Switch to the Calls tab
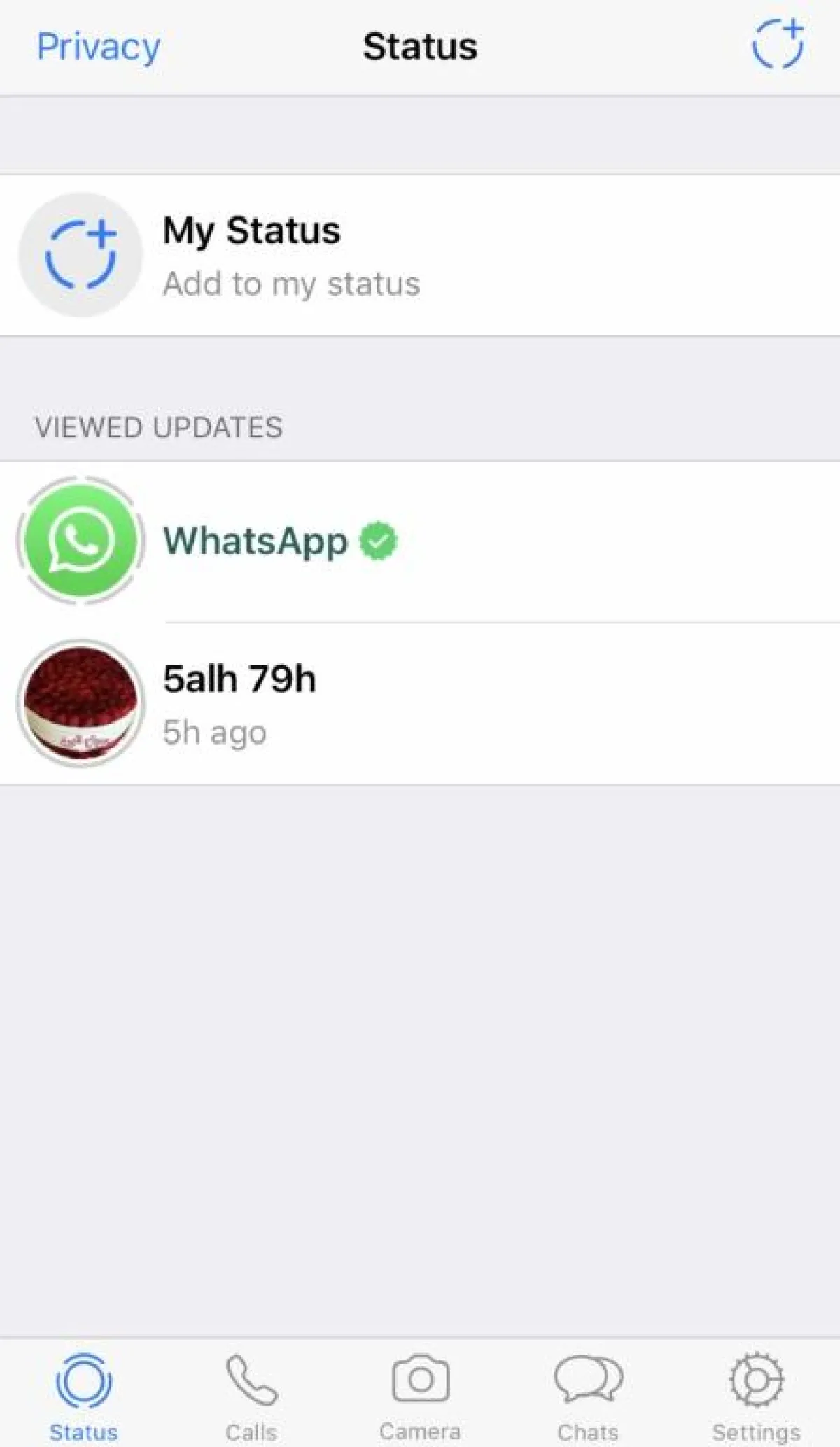The width and height of the screenshot is (840, 1447). coord(251,1392)
